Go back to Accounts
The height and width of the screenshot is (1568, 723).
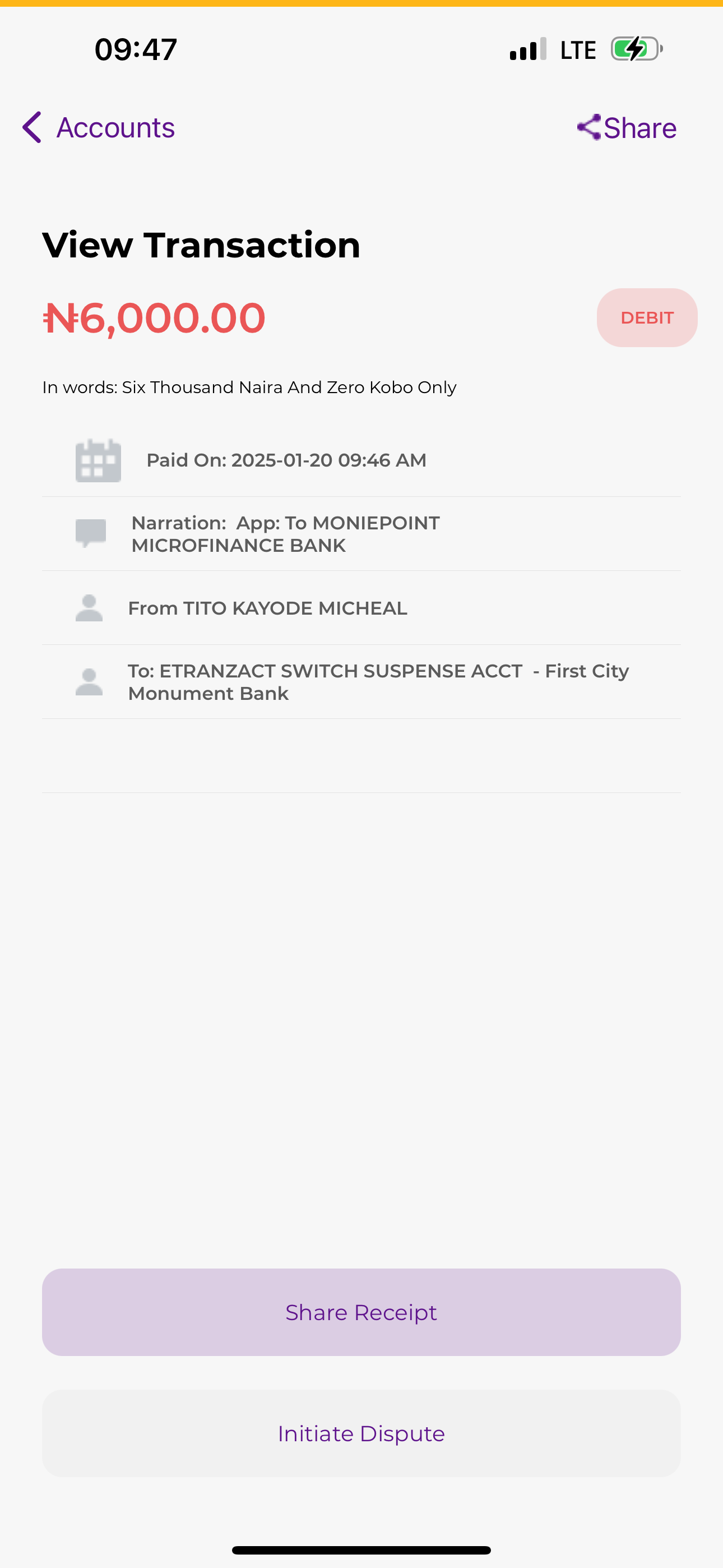(x=99, y=128)
